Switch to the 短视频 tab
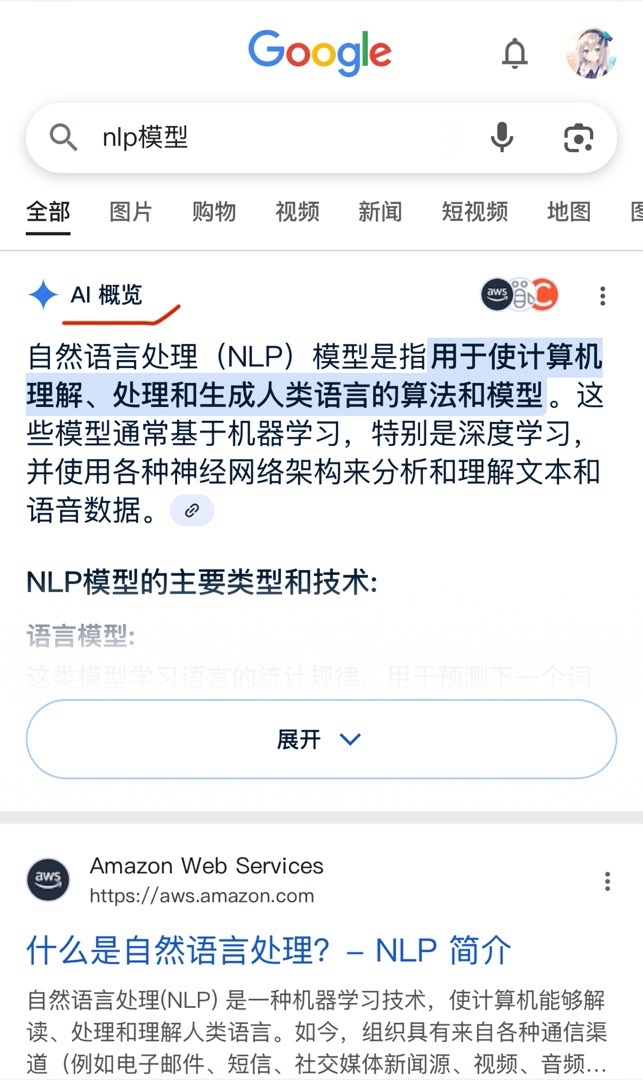The width and height of the screenshot is (643, 1080). [x=474, y=211]
